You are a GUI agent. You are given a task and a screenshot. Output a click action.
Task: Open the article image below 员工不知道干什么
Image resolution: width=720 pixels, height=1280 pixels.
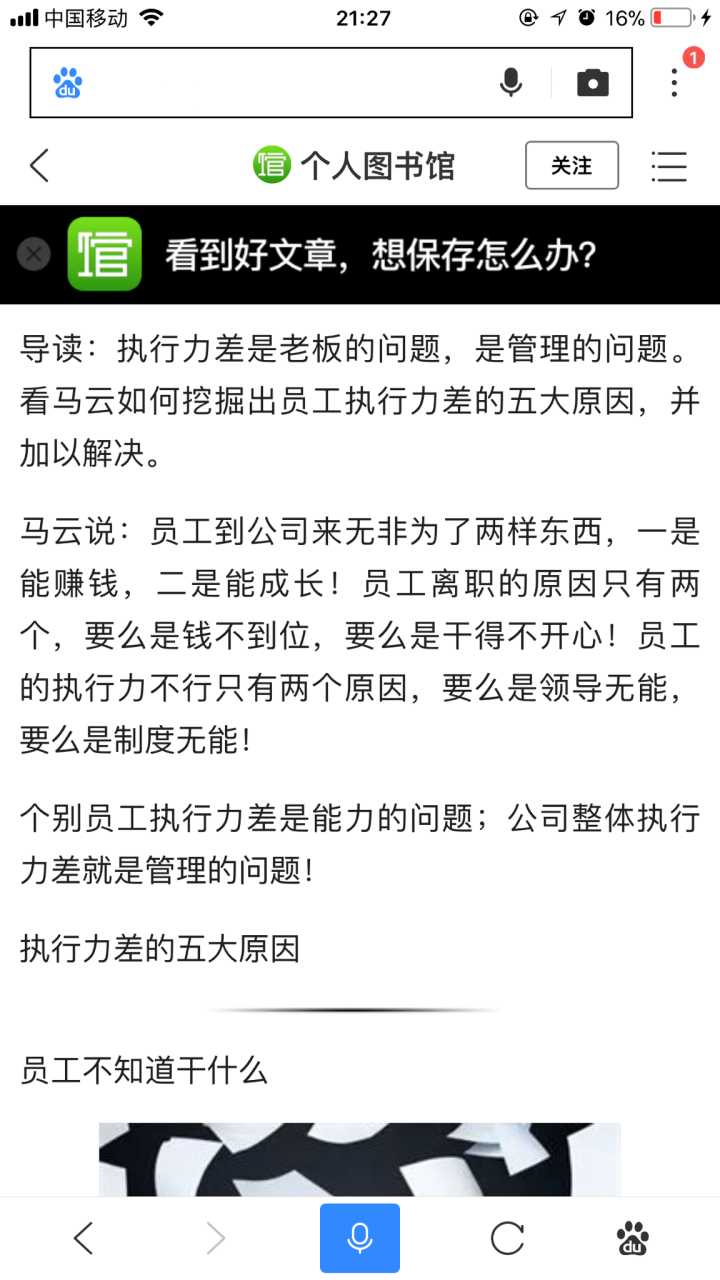click(x=360, y=1158)
